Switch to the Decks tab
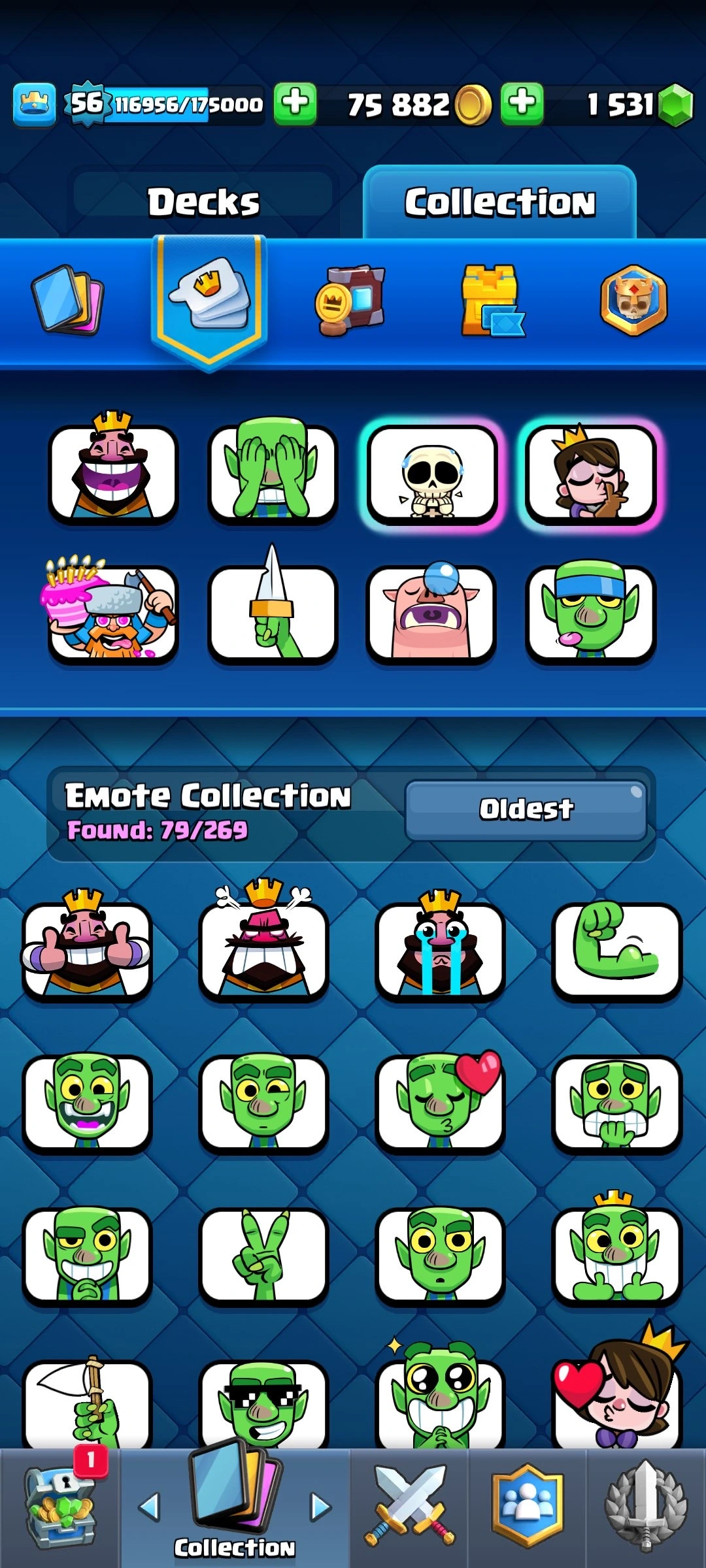The height and width of the screenshot is (1568, 706). pyautogui.click(x=203, y=202)
